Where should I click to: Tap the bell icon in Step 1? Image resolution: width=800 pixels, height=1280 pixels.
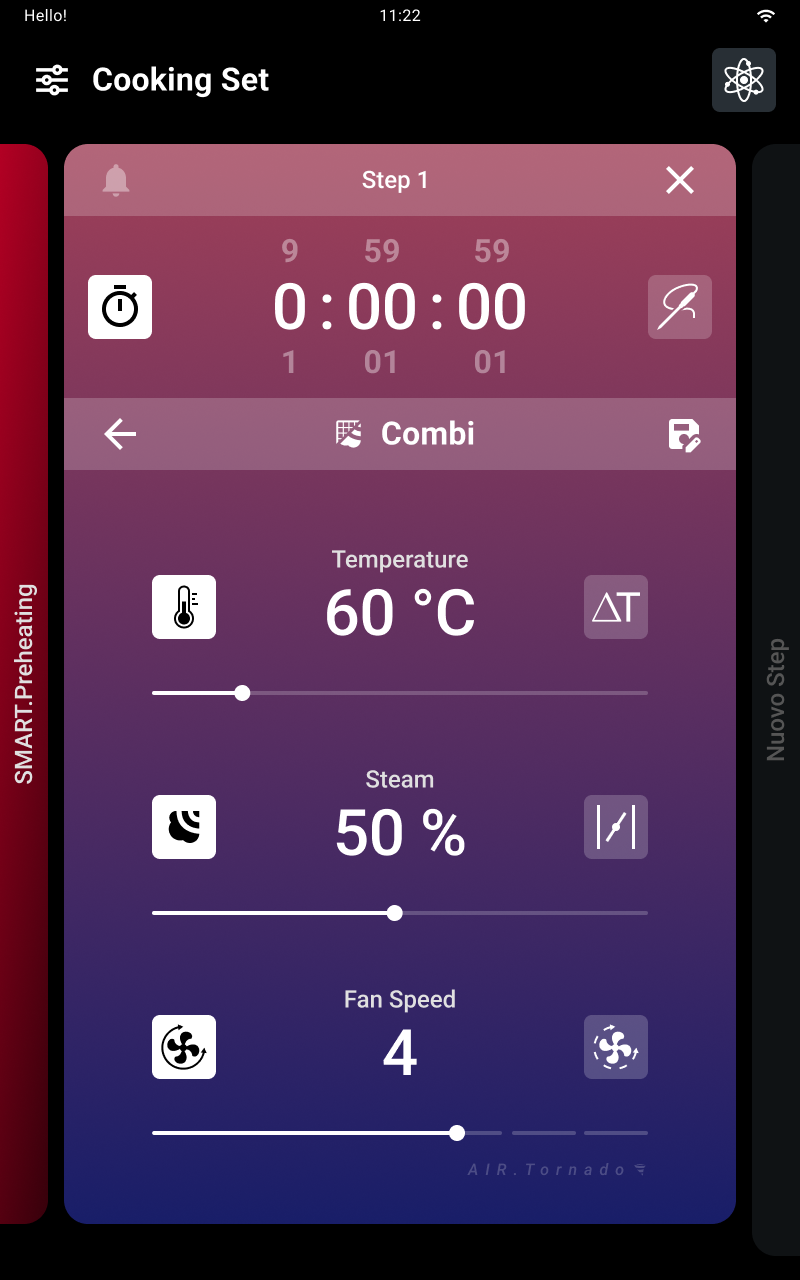click(116, 180)
